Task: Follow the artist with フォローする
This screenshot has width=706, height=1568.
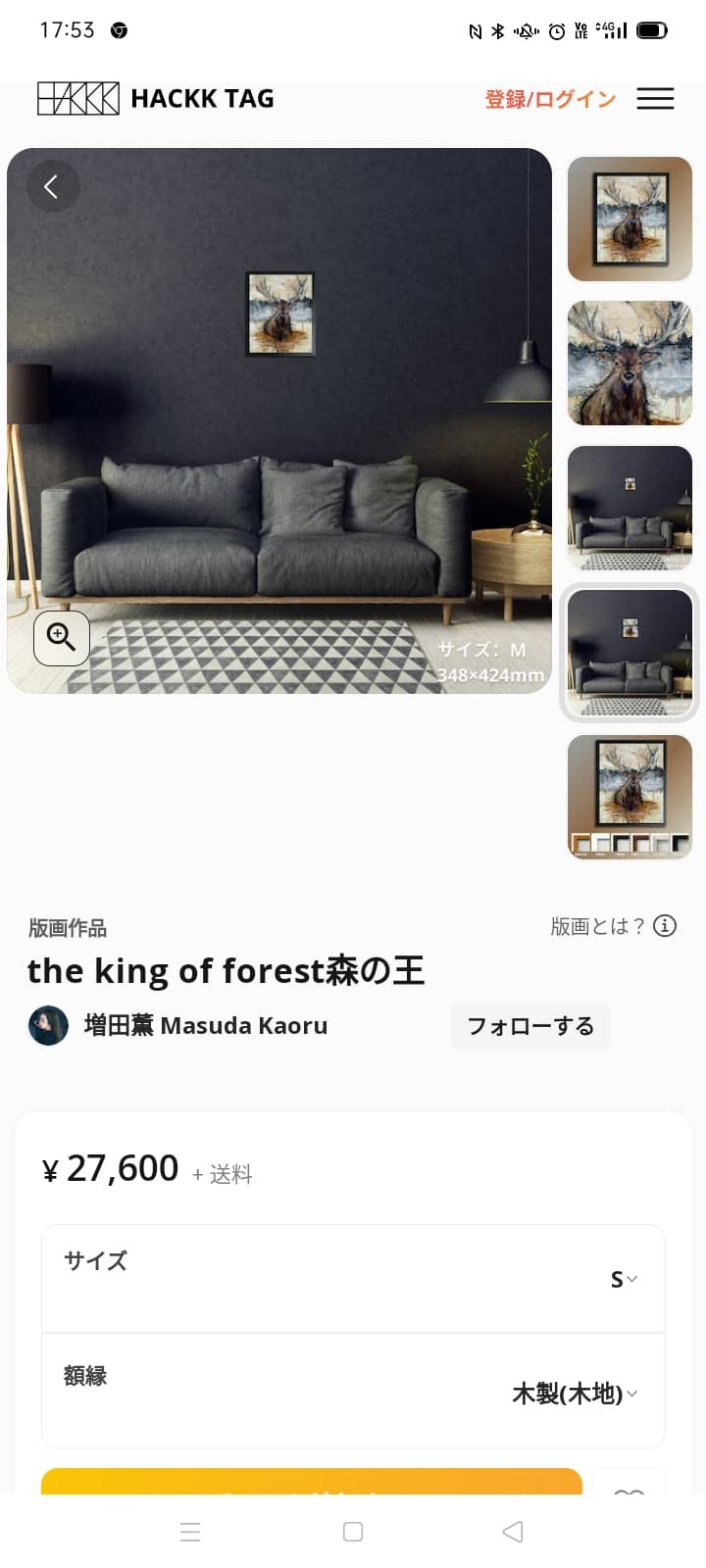Action: pyautogui.click(x=529, y=1026)
